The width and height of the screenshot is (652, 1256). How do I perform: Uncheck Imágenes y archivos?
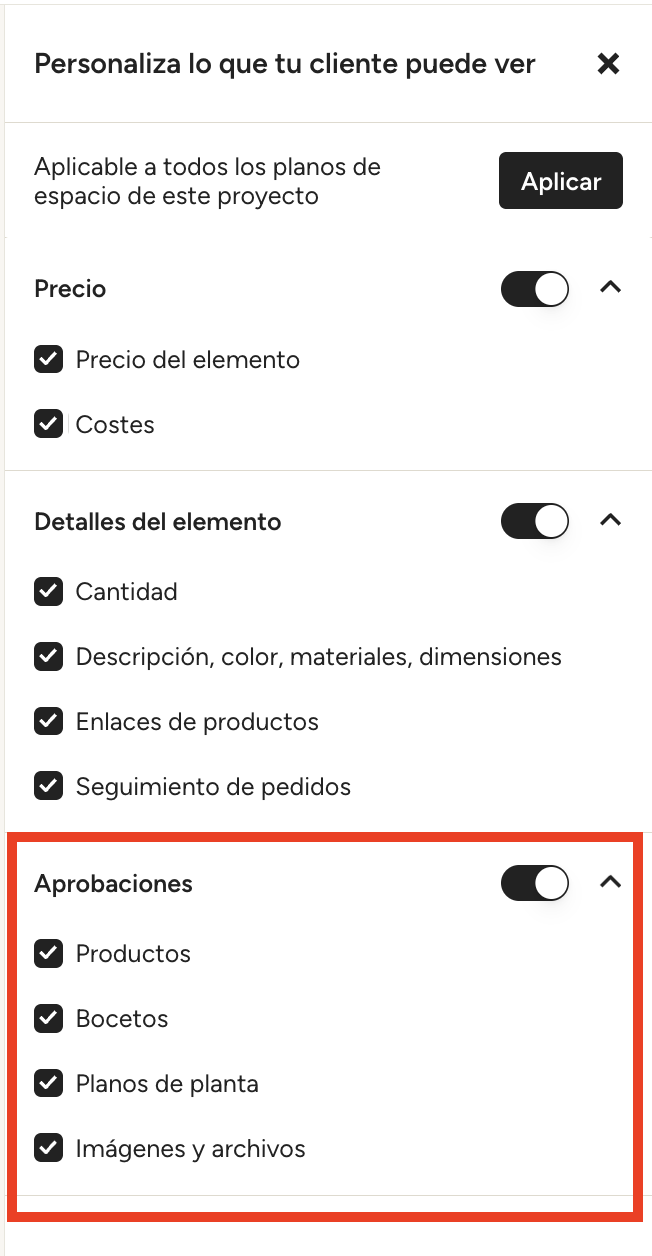(49, 1149)
